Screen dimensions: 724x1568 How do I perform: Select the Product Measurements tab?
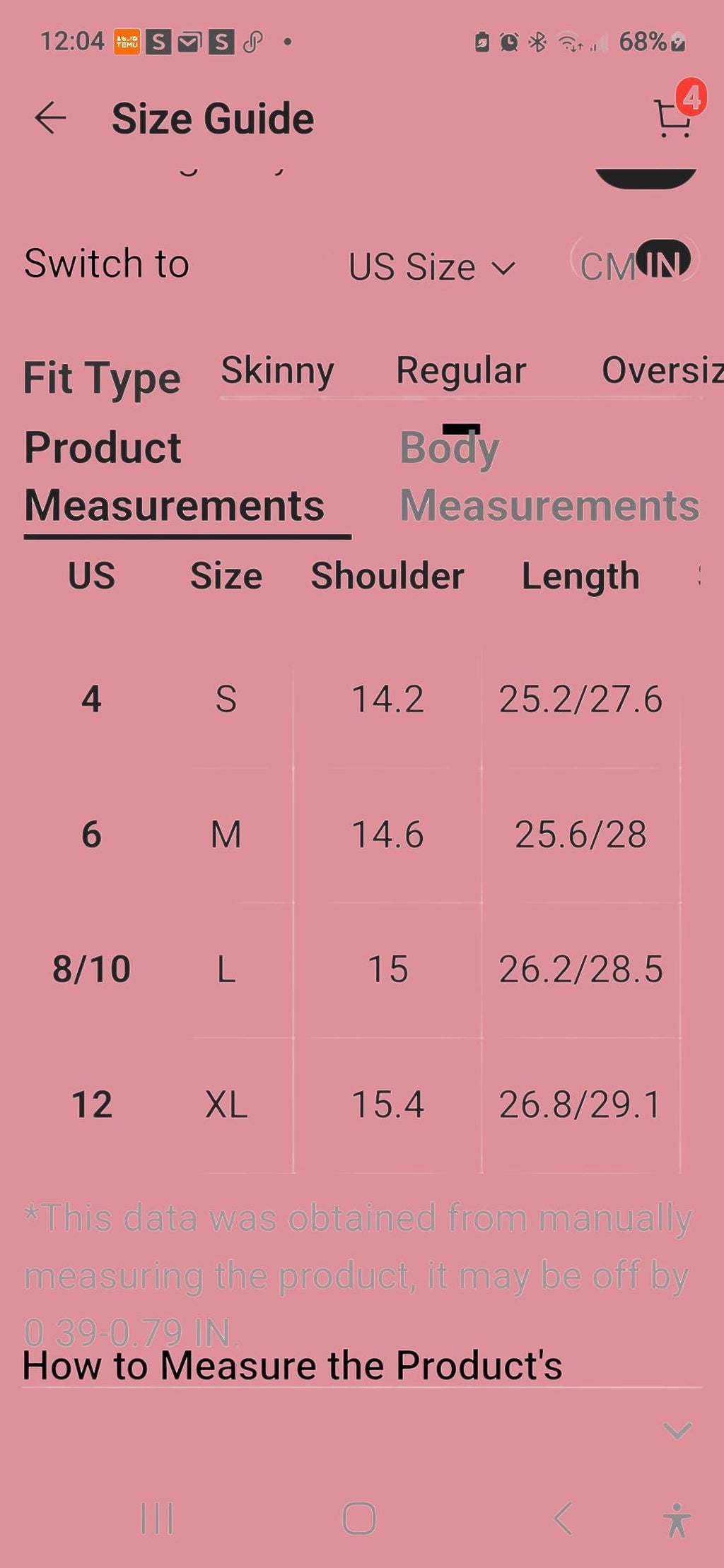click(x=174, y=476)
